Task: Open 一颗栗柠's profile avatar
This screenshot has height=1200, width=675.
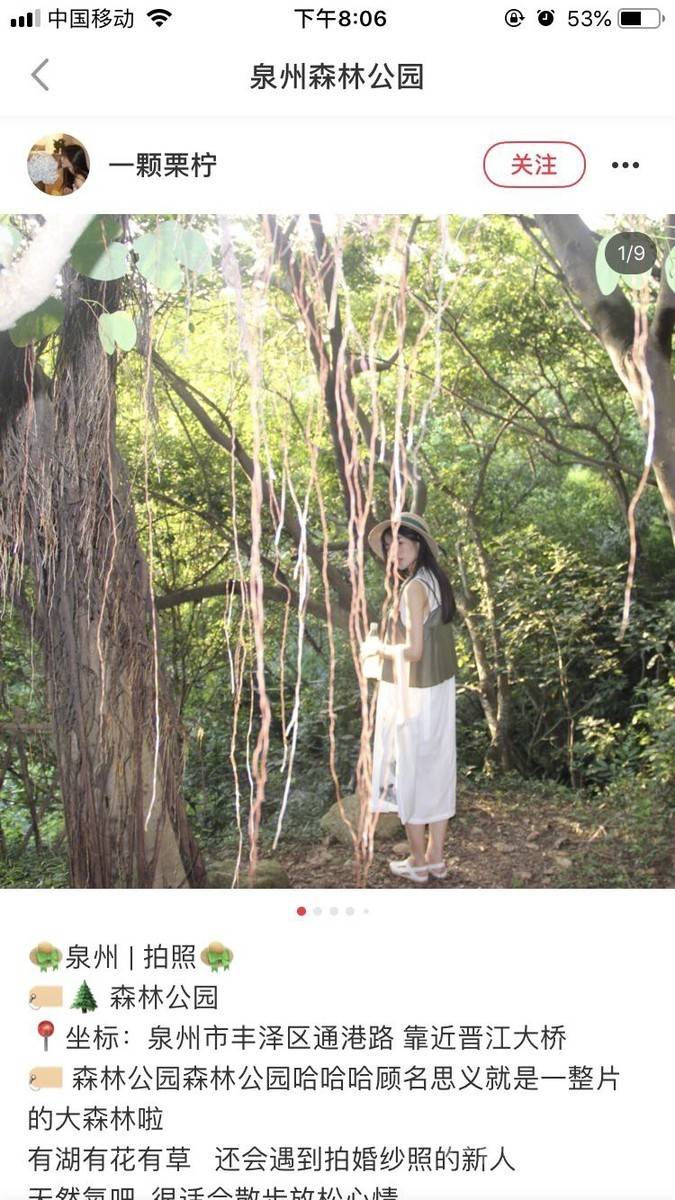Action: [x=58, y=165]
